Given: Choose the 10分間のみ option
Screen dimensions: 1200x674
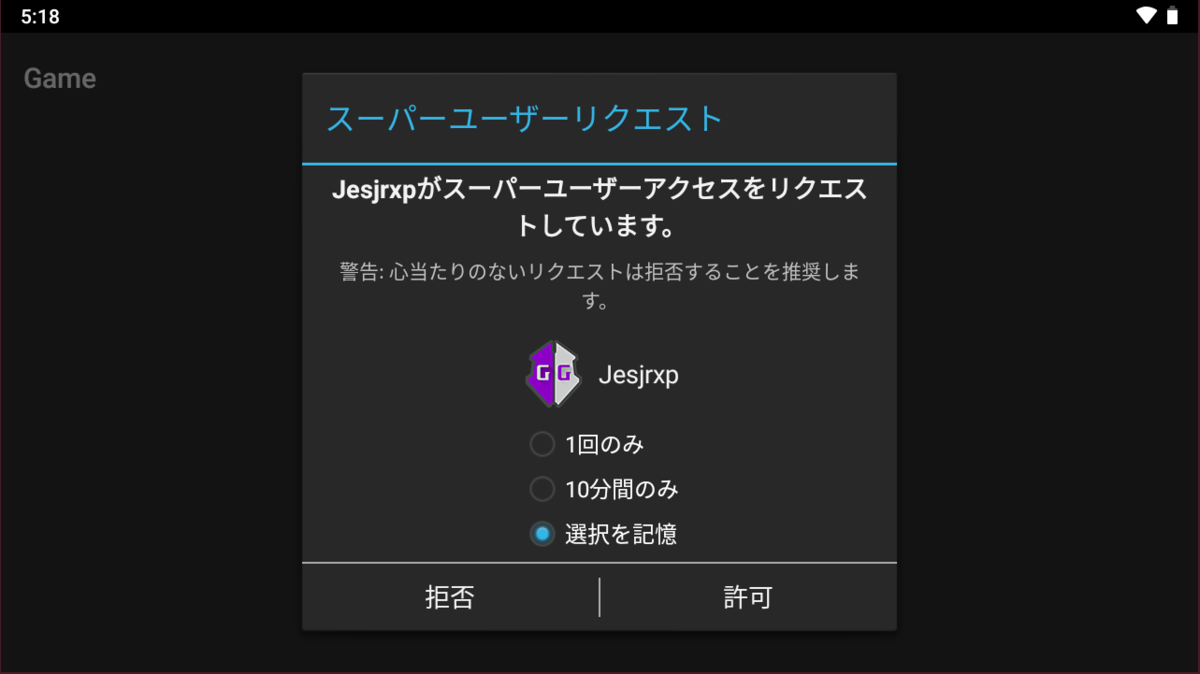Looking at the screenshot, I should point(542,489).
